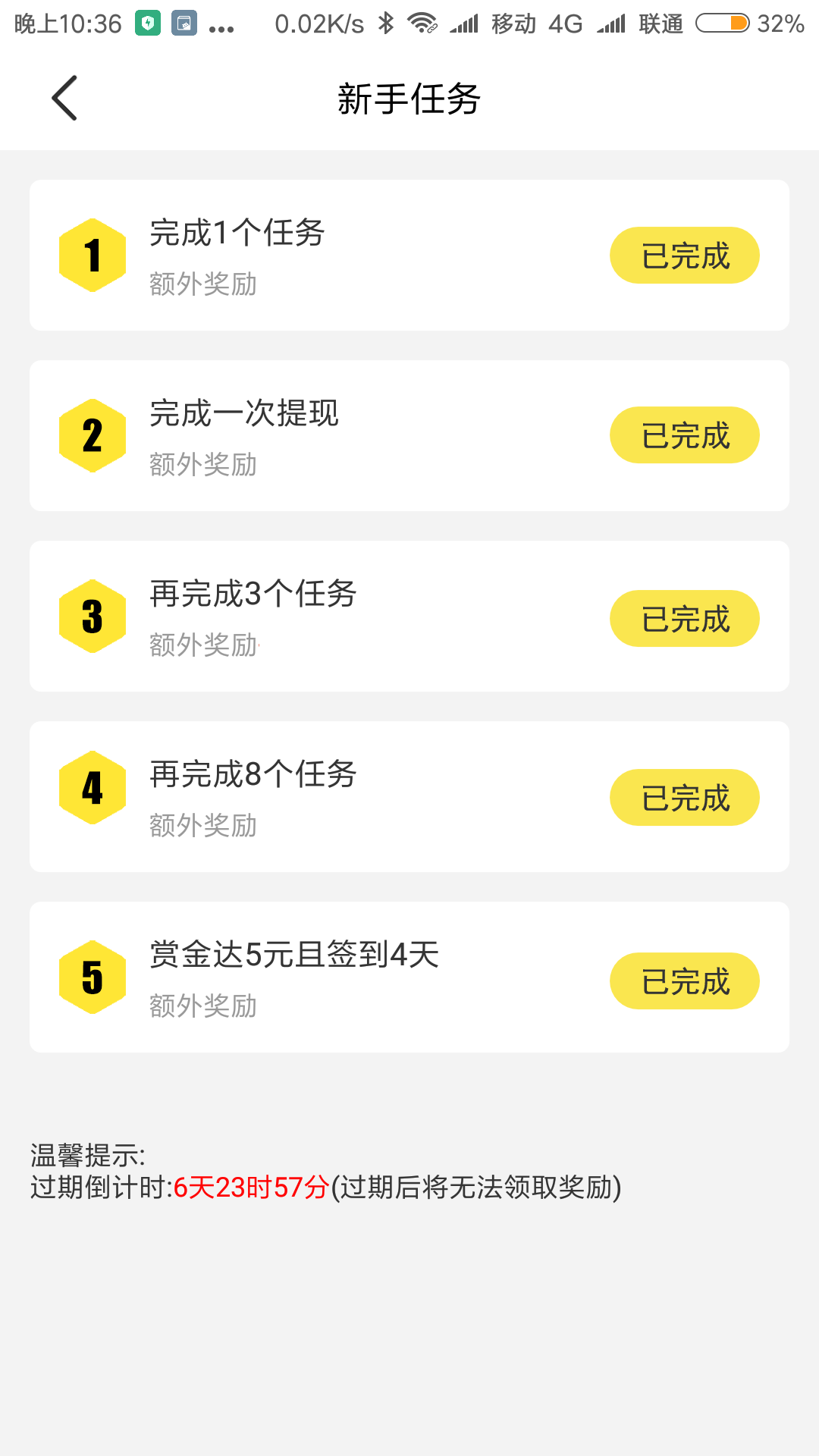Go back from 新手任务 page
The image size is (819, 1456).
tap(65, 98)
